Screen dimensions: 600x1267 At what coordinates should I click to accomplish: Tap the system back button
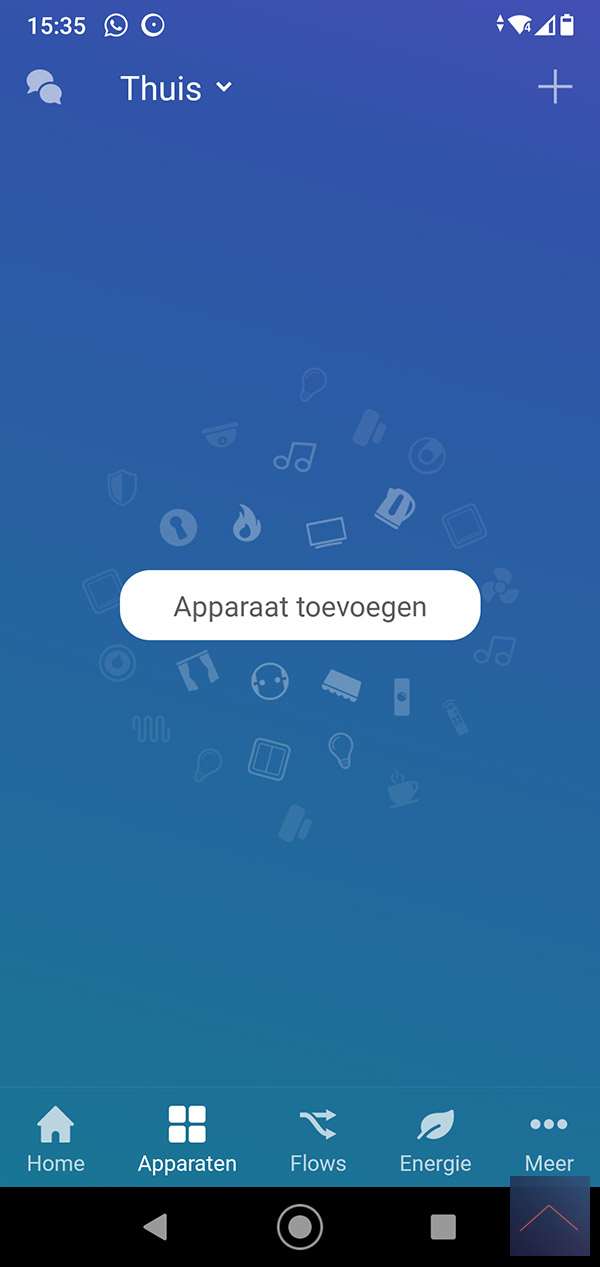[155, 1227]
